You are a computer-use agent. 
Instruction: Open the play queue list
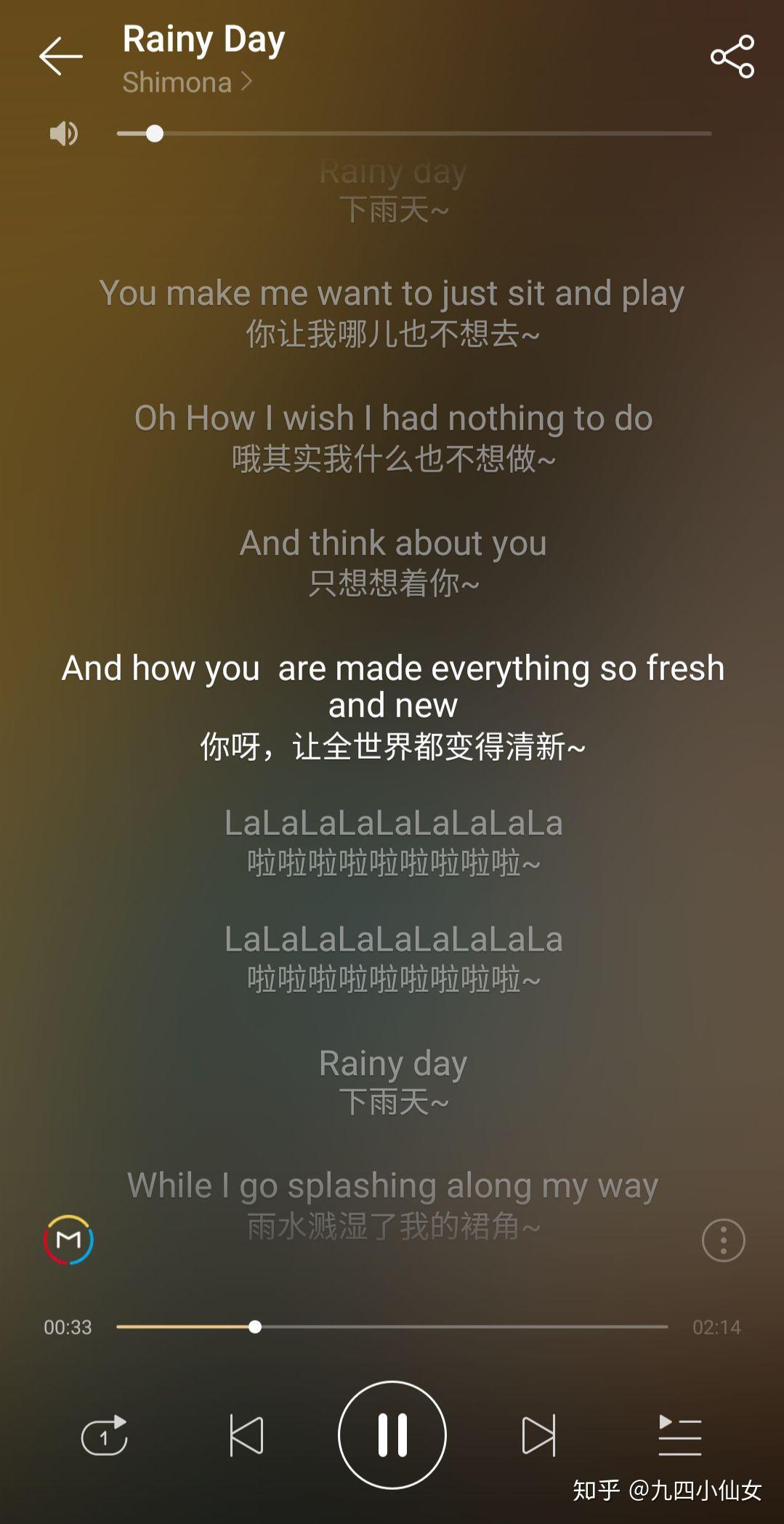[680, 1435]
